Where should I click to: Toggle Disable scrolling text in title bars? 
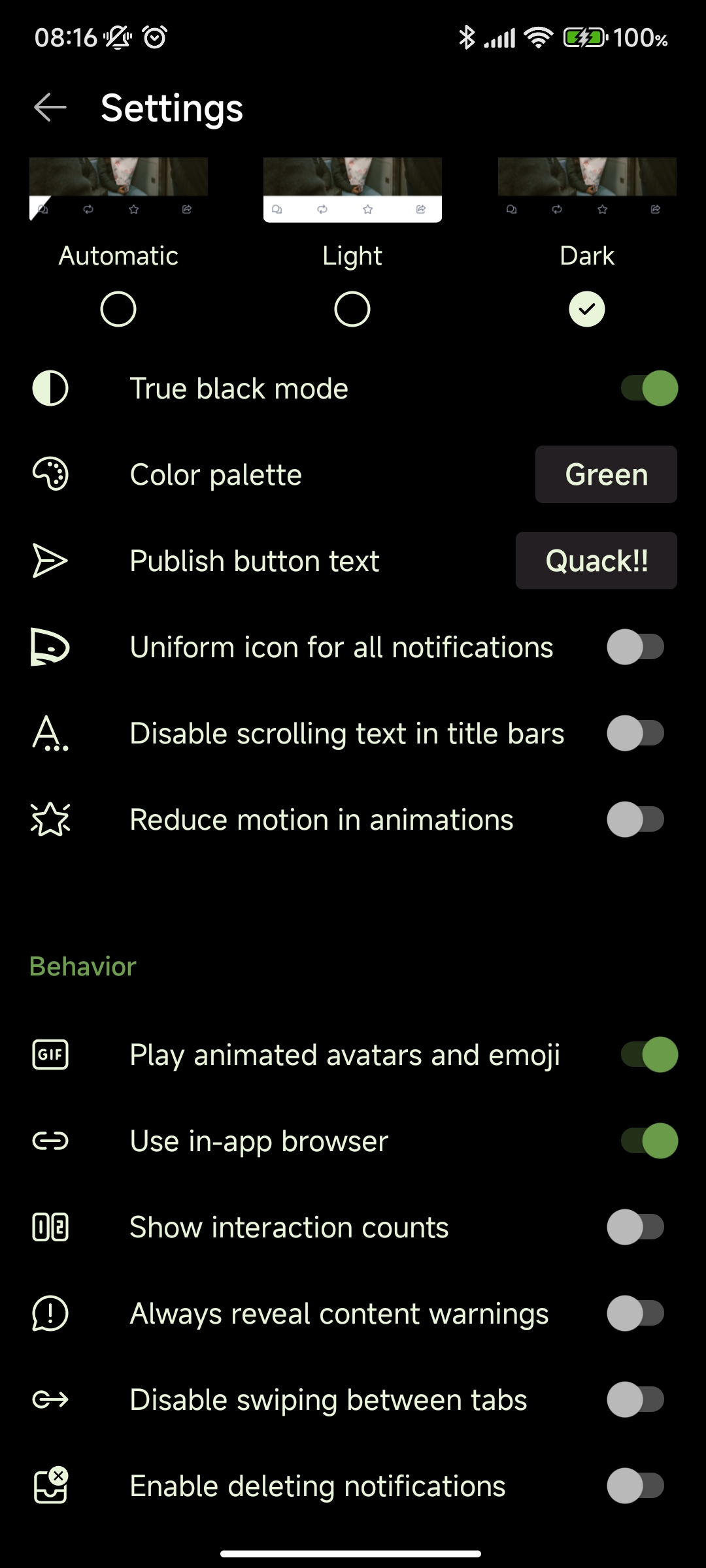(x=635, y=734)
